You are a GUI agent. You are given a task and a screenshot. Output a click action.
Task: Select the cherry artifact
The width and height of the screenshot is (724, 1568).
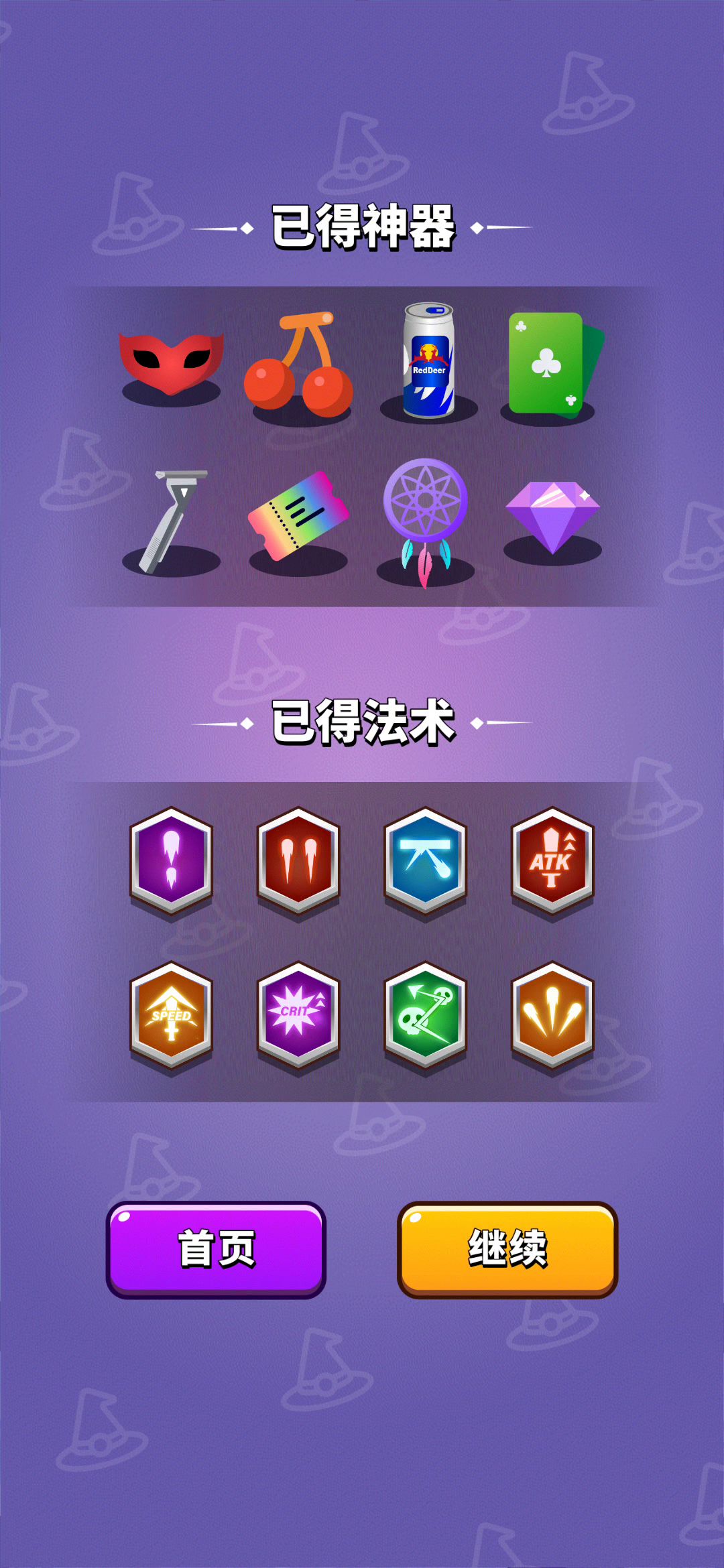[x=299, y=365]
